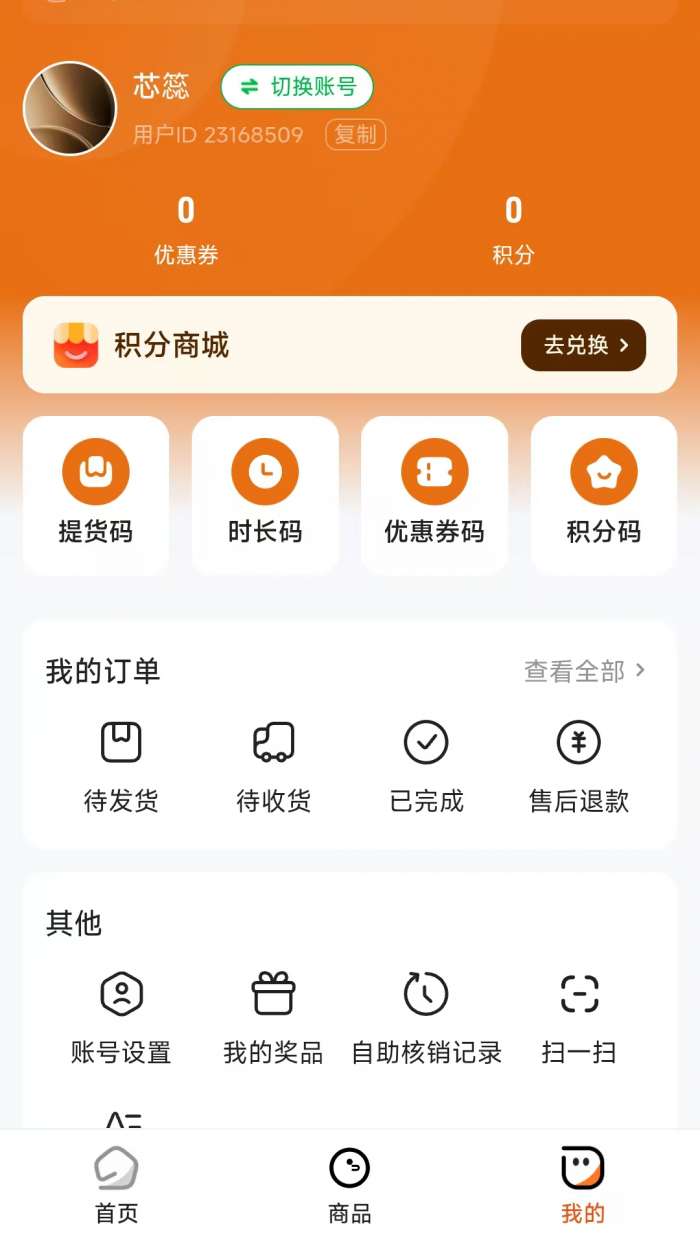This screenshot has width=700, height=1244.
Task: Check the 优惠券 count
Action: coord(186,229)
